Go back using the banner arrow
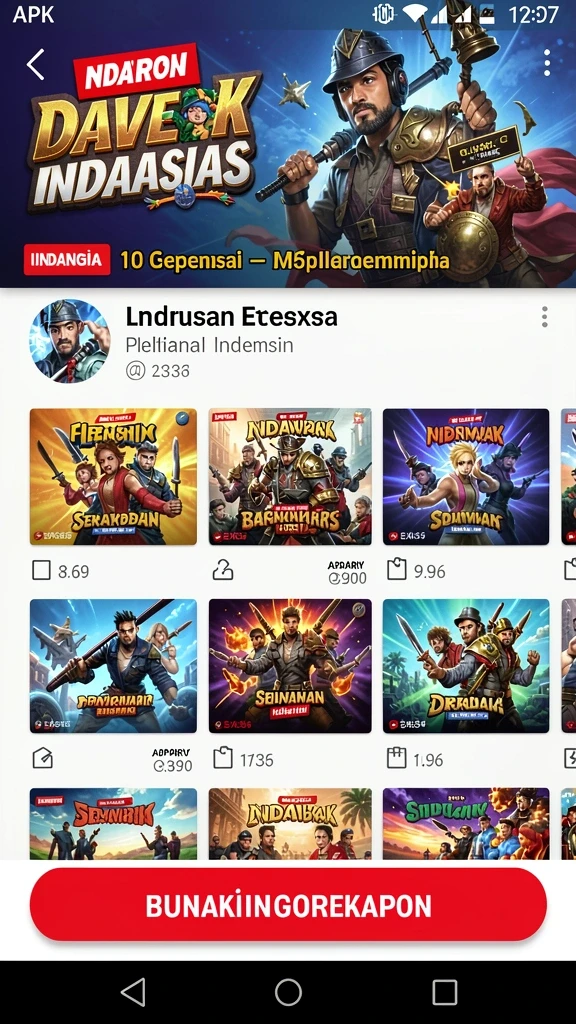Viewport: 576px width, 1024px height. 35,65
